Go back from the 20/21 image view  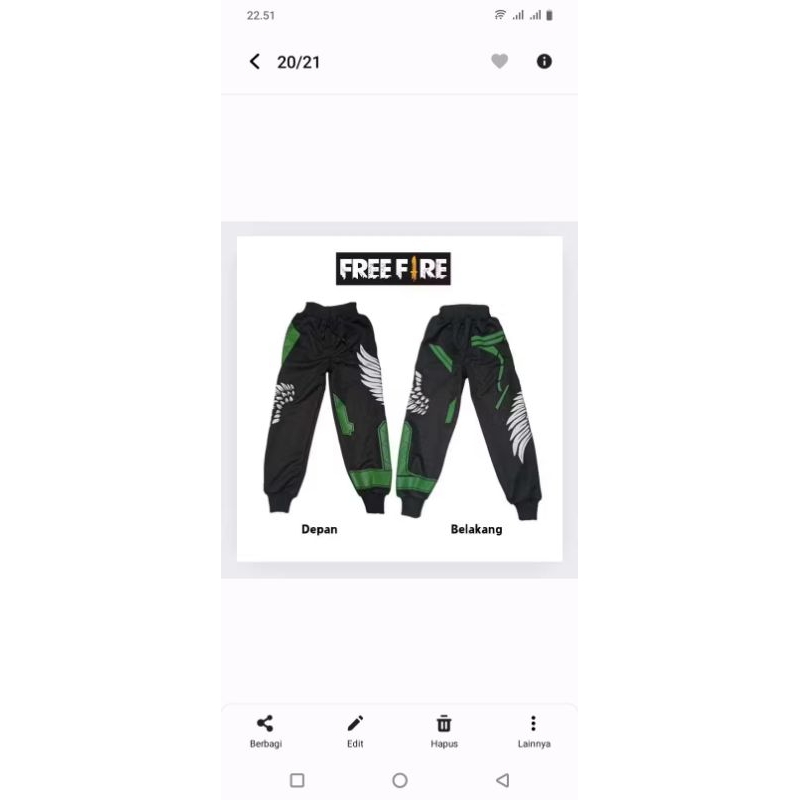255,62
